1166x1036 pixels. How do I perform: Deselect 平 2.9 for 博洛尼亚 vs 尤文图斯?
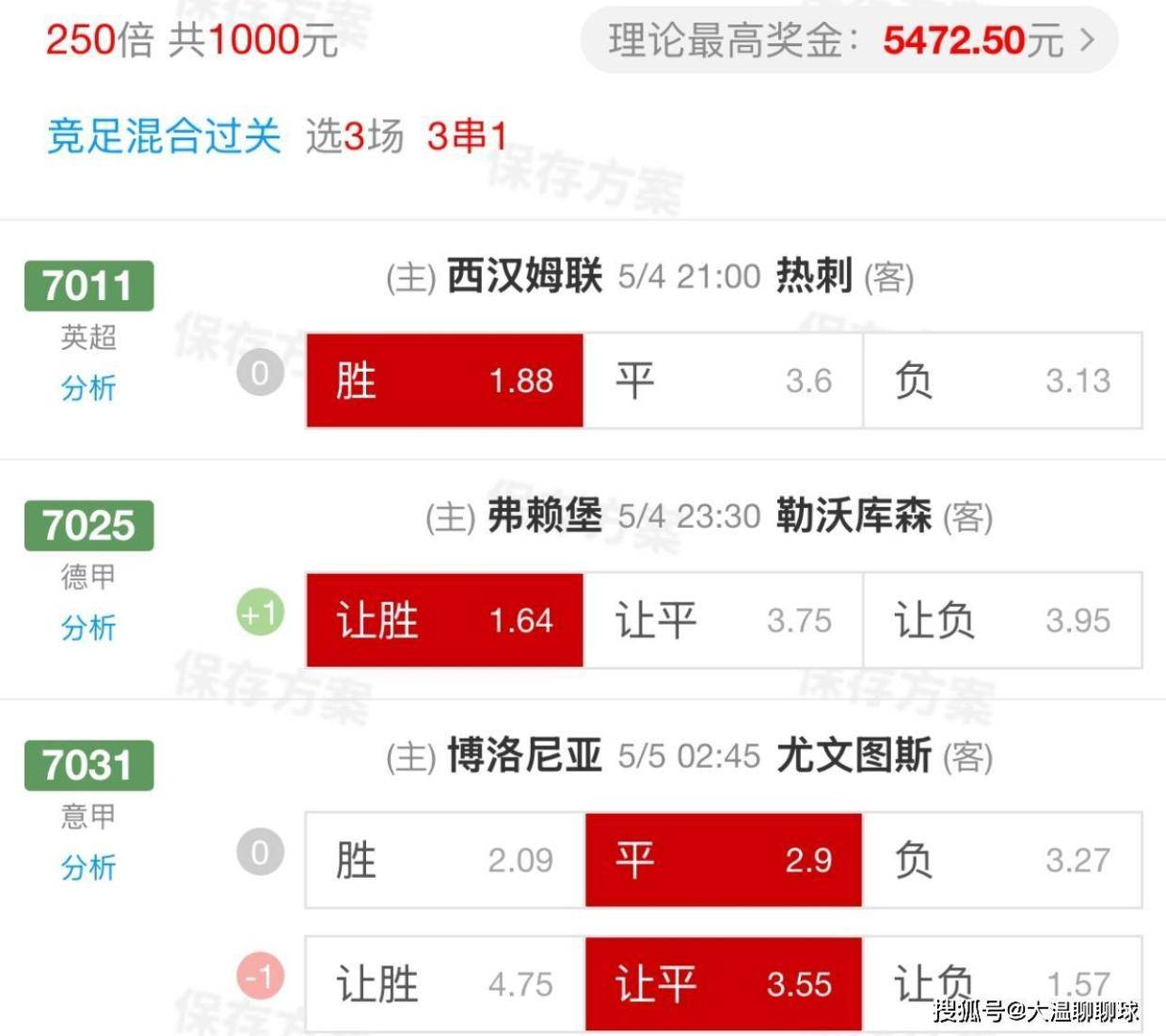(723, 860)
